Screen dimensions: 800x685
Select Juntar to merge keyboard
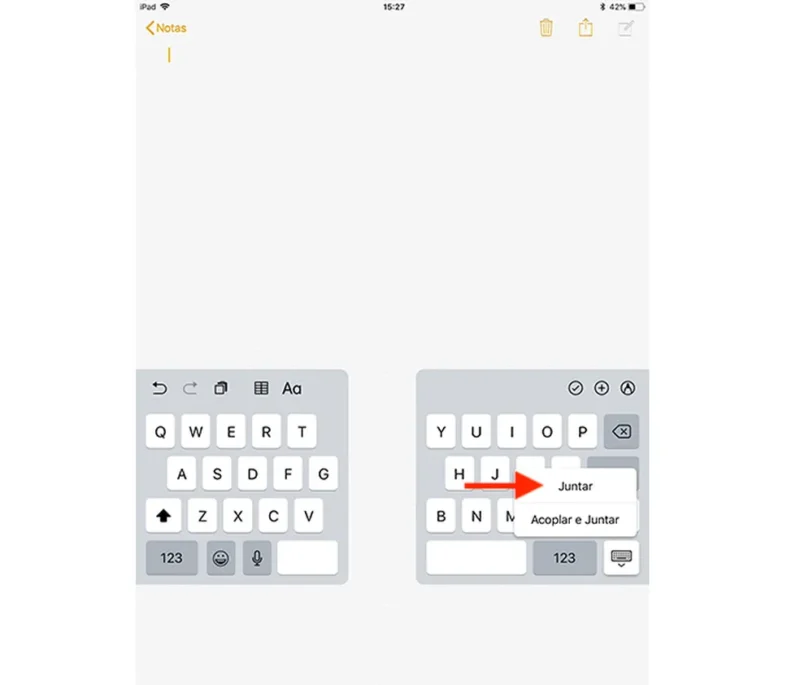pos(576,486)
